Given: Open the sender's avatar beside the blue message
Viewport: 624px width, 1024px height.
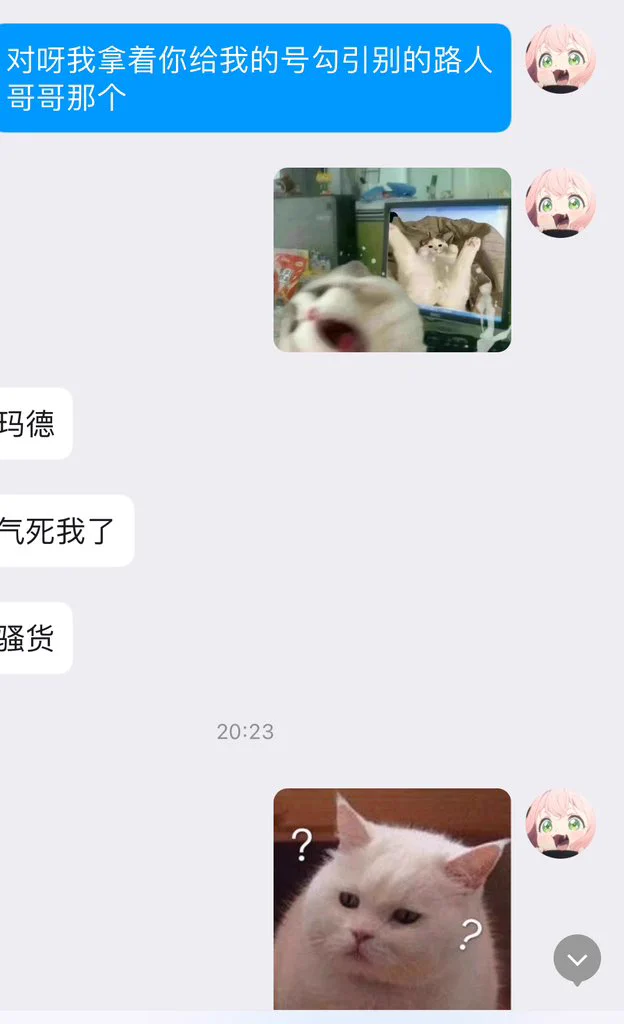Looking at the screenshot, I should [x=561, y=59].
